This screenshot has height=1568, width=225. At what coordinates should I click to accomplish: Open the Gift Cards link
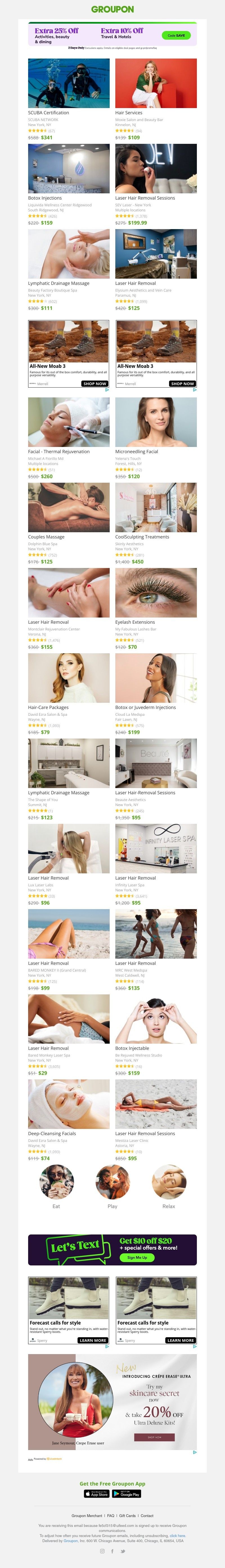(127, 1515)
